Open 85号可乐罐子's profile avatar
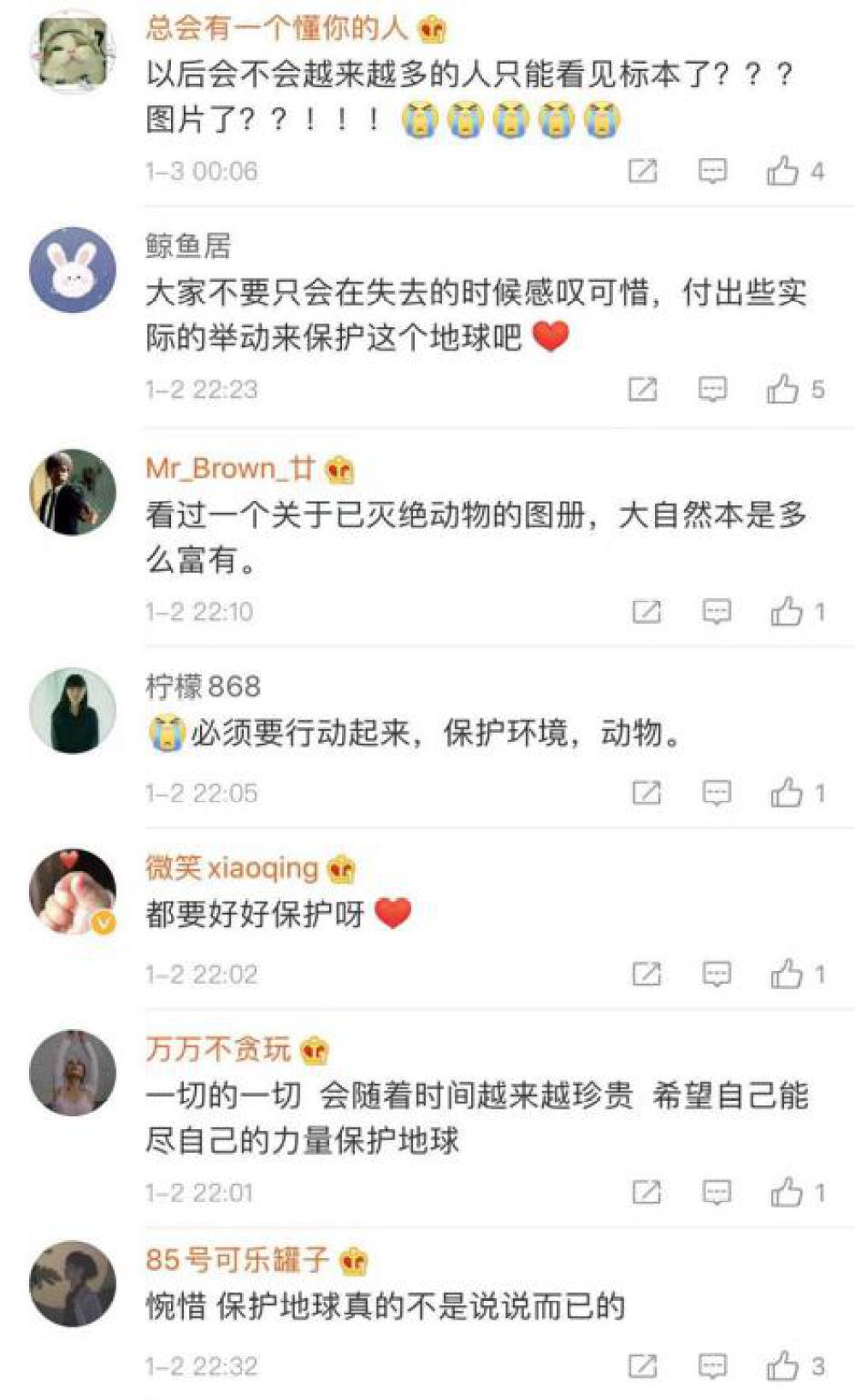 pyautogui.click(x=73, y=1284)
